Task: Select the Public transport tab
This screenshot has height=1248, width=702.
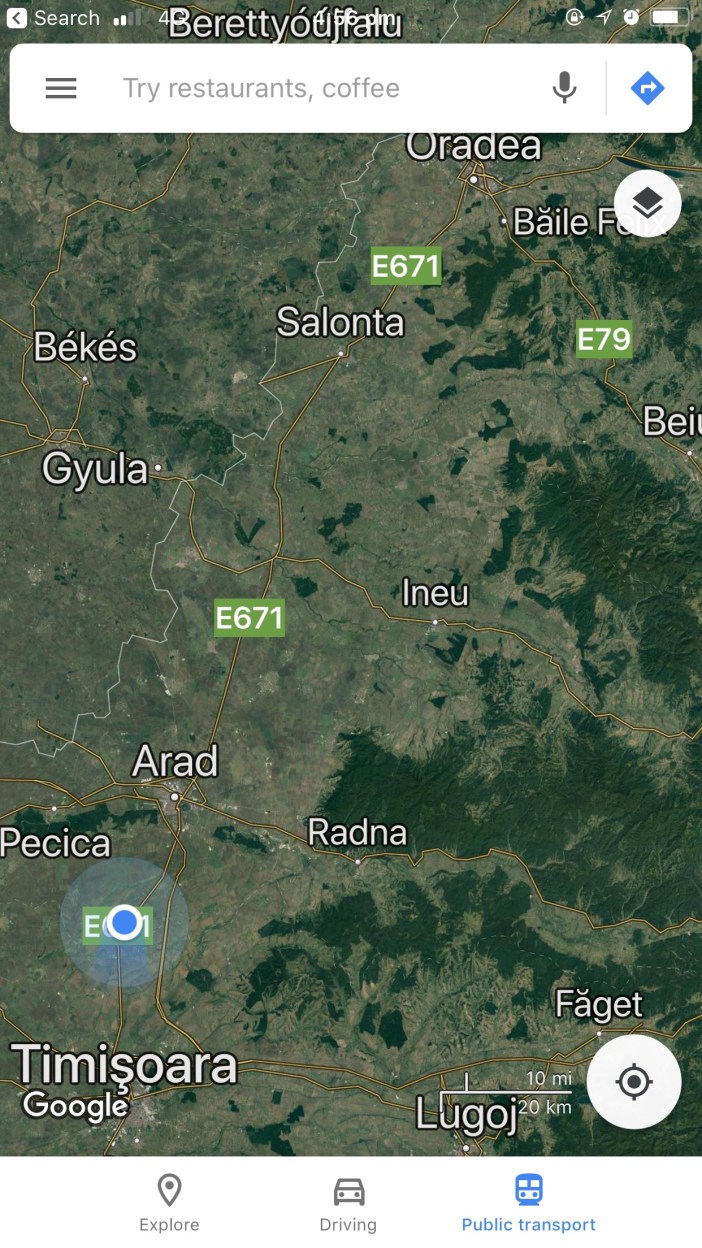Action: pyautogui.click(x=528, y=1203)
